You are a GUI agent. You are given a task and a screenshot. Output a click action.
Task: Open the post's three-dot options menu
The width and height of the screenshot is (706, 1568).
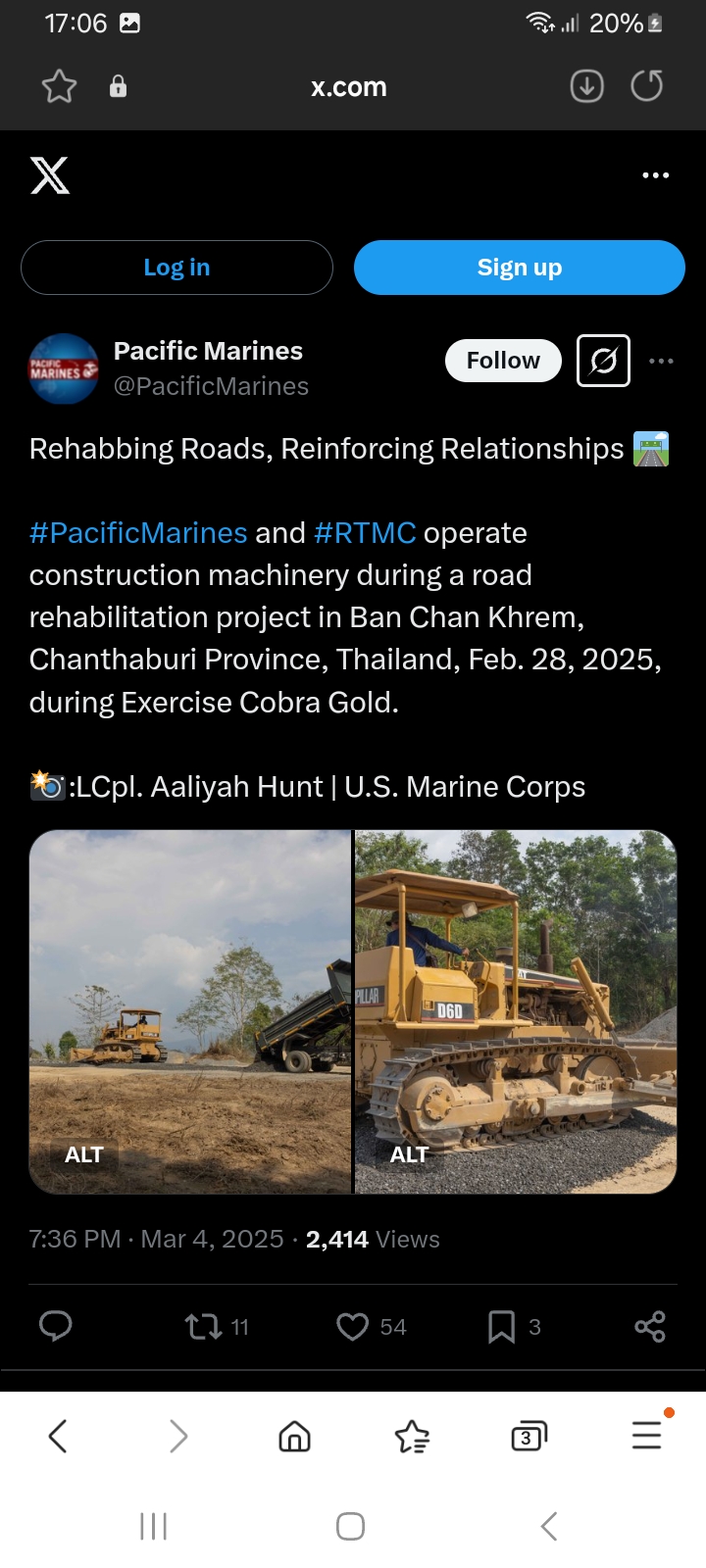click(662, 361)
